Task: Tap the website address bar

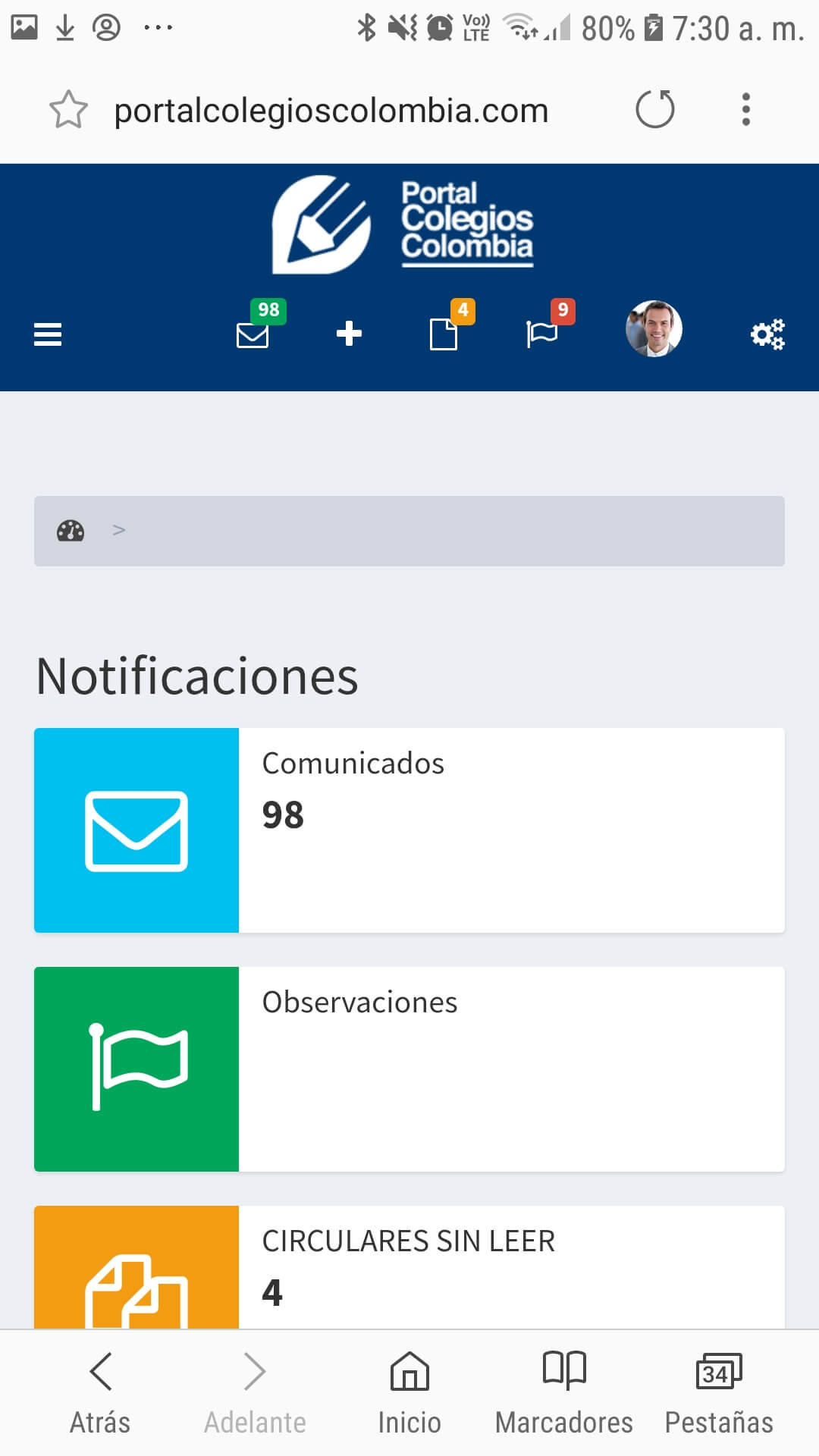Action: 331,111
